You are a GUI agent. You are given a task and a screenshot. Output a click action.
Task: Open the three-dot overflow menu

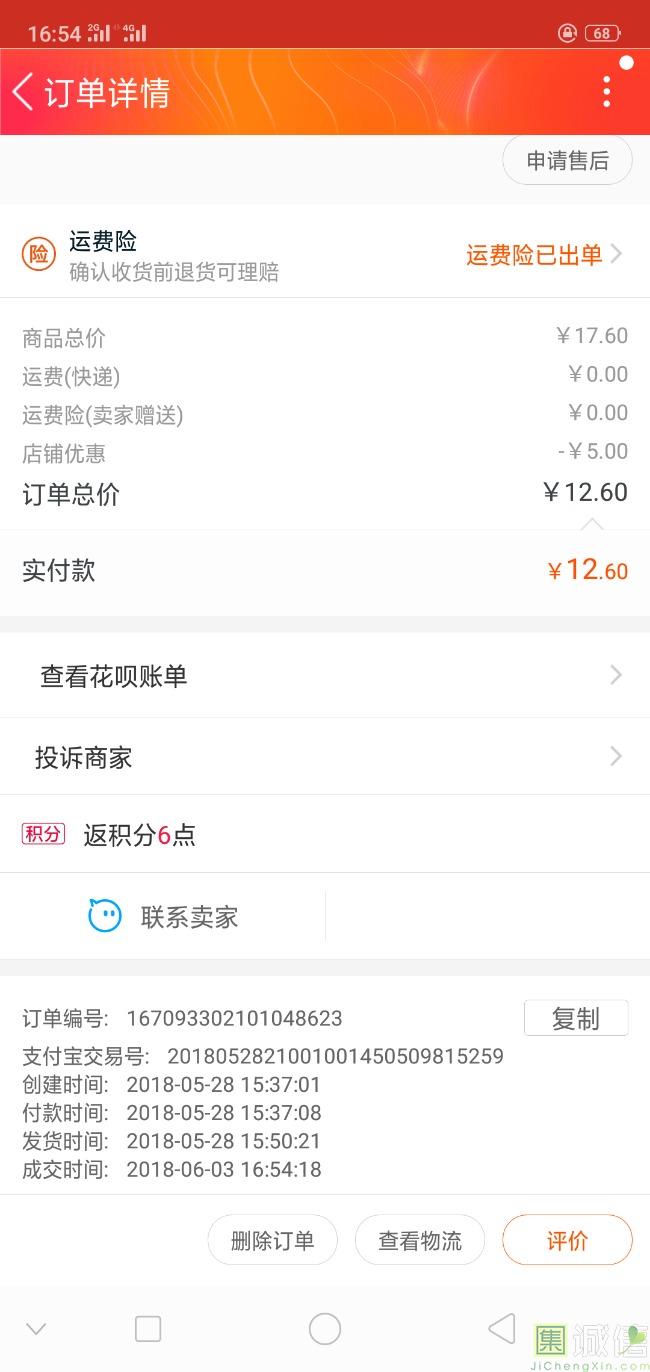606,92
